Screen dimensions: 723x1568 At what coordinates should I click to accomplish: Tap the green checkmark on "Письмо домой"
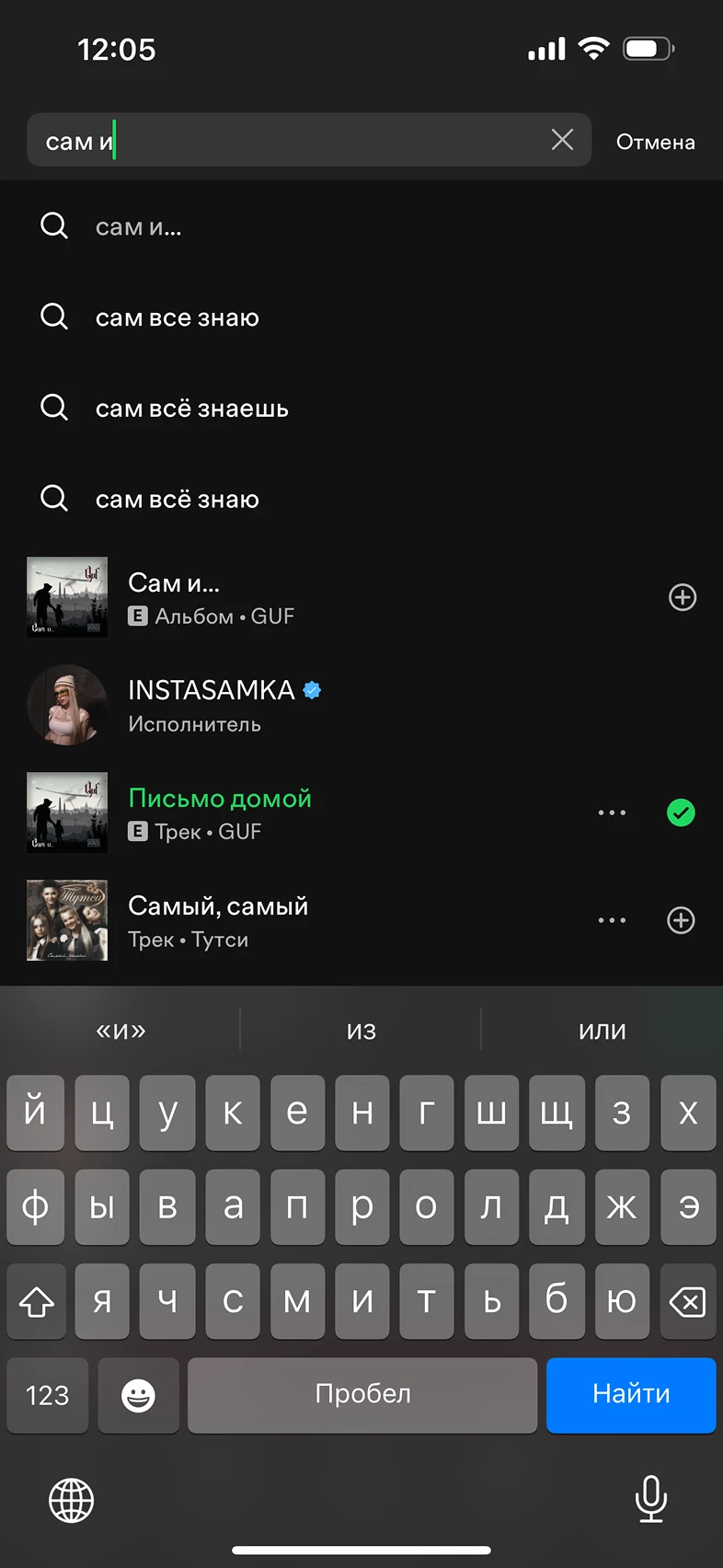[x=681, y=813]
